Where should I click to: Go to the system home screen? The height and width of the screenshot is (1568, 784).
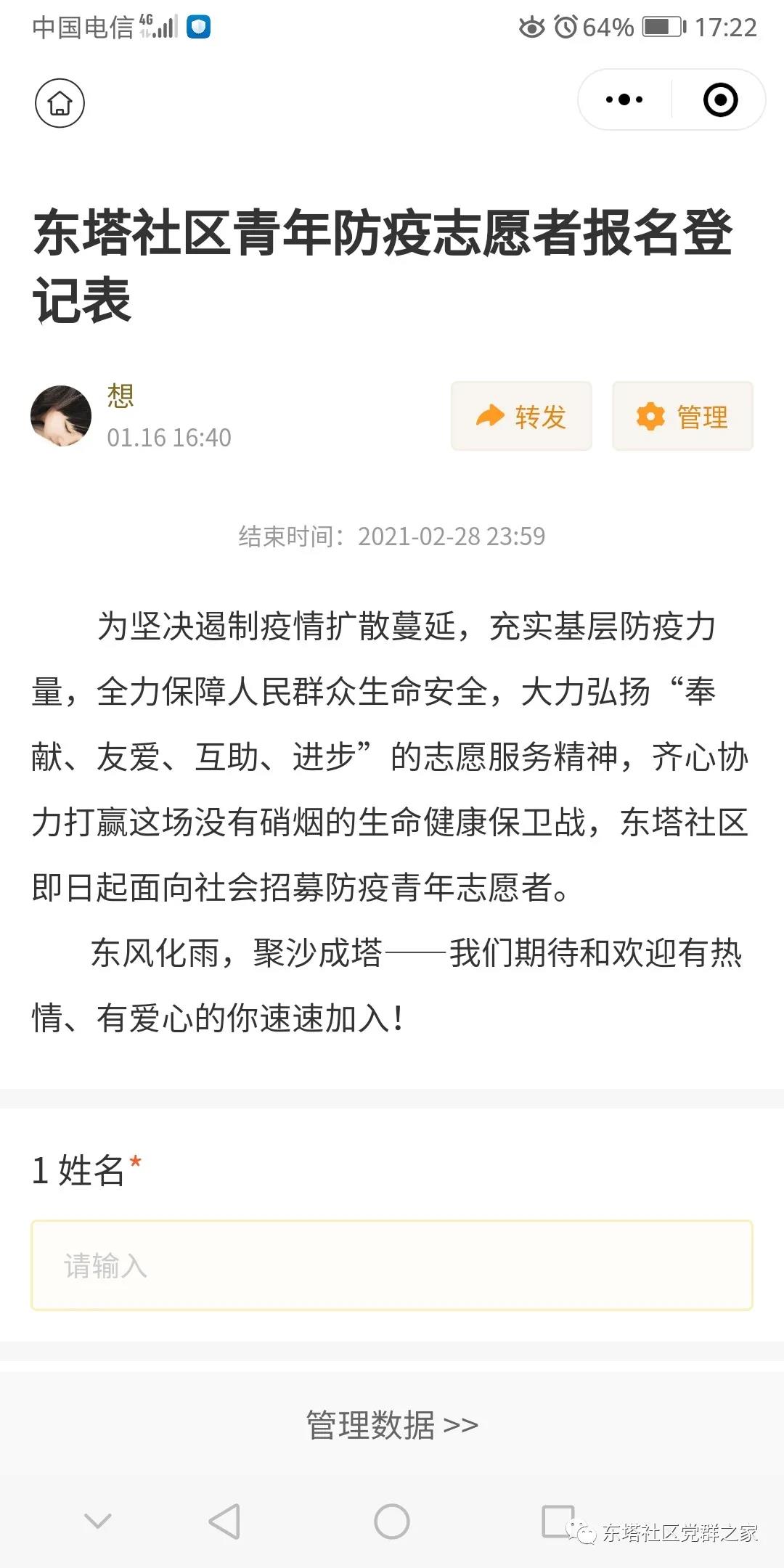[x=392, y=1521]
